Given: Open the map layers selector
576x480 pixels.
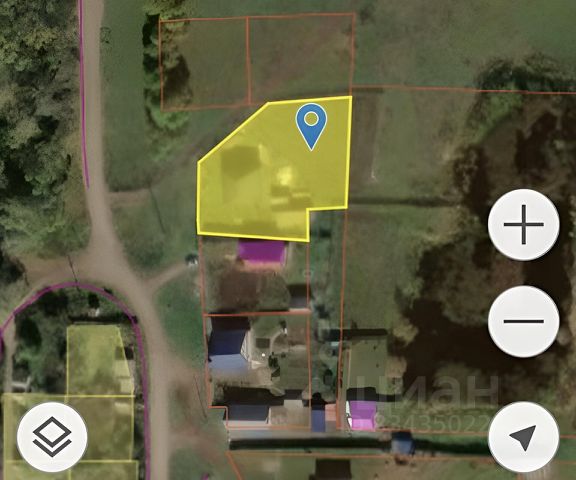Looking at the screenshot, I should tap(52, 437).
